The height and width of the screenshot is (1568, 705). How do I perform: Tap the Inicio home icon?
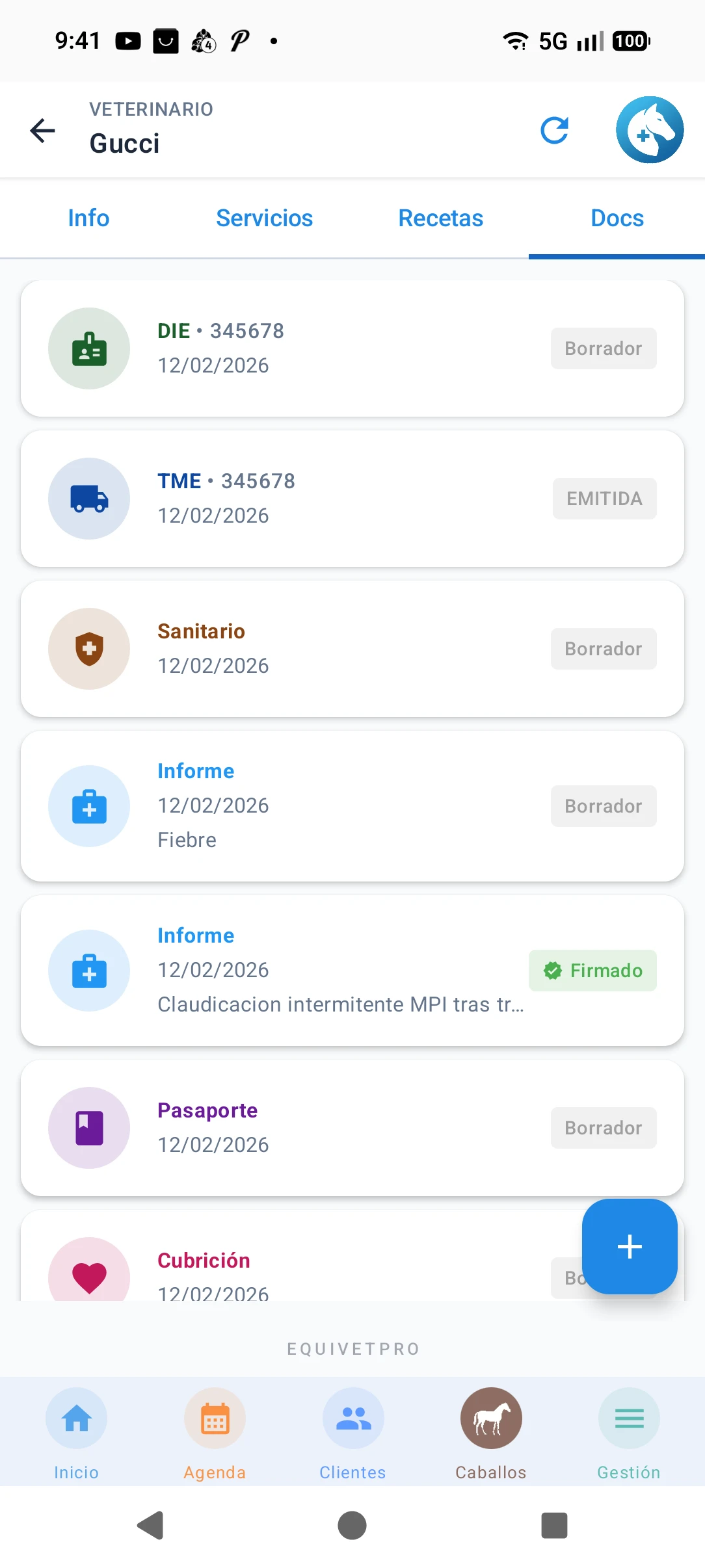pos(75,1418)
